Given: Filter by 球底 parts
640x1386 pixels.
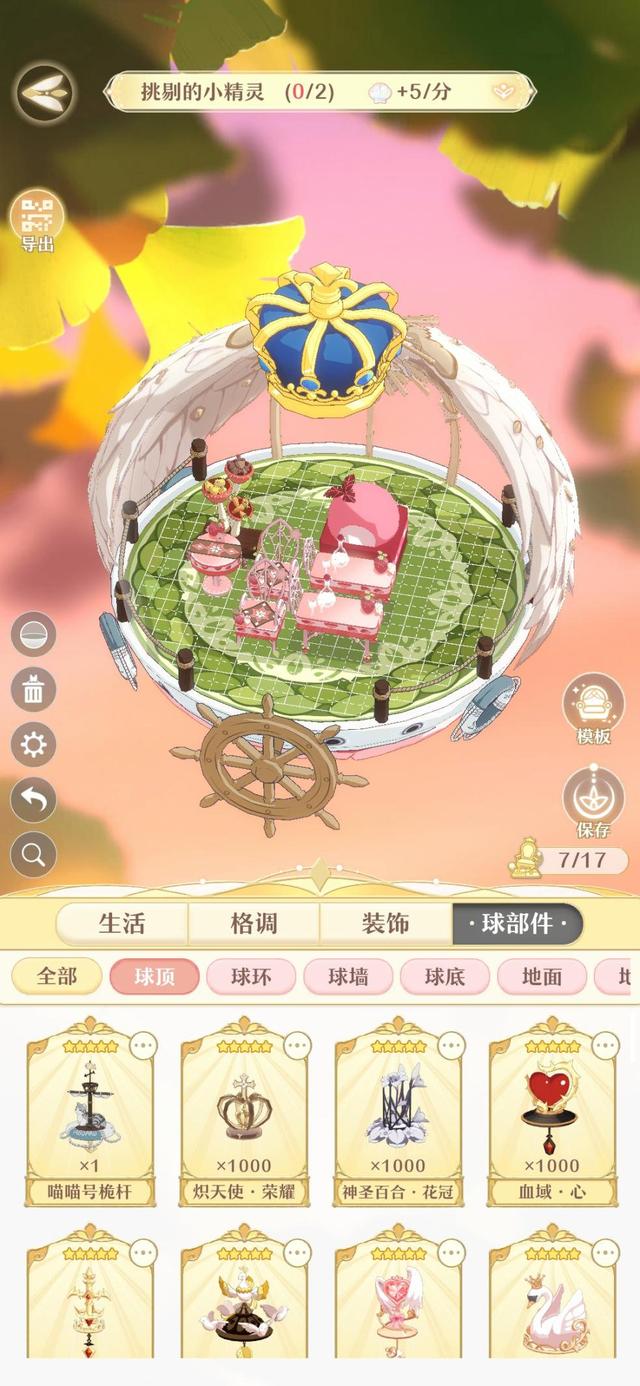Looking at the screenshot, I should (x=445, y=977).
